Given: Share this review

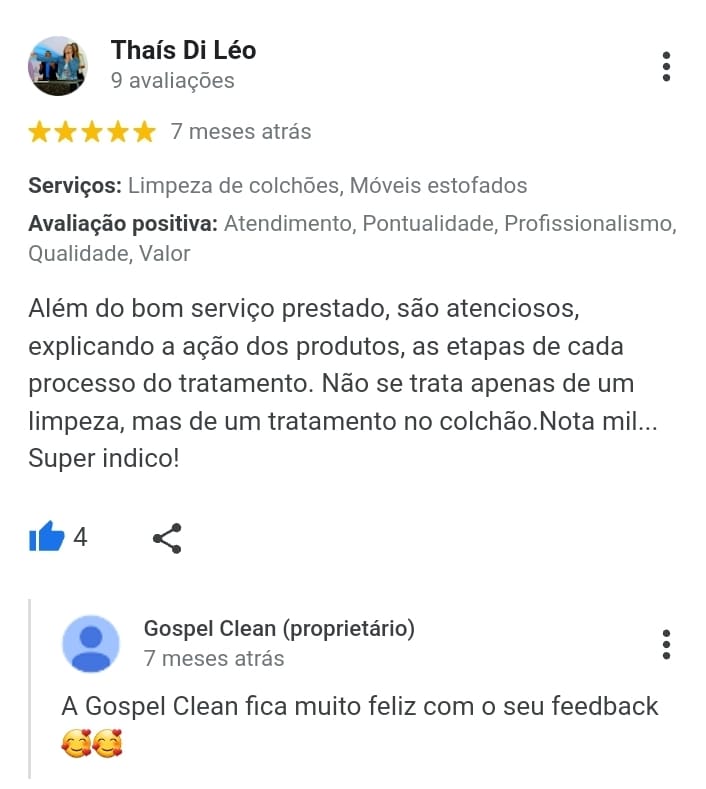Looking at the screenshot, I should point(167,539).
